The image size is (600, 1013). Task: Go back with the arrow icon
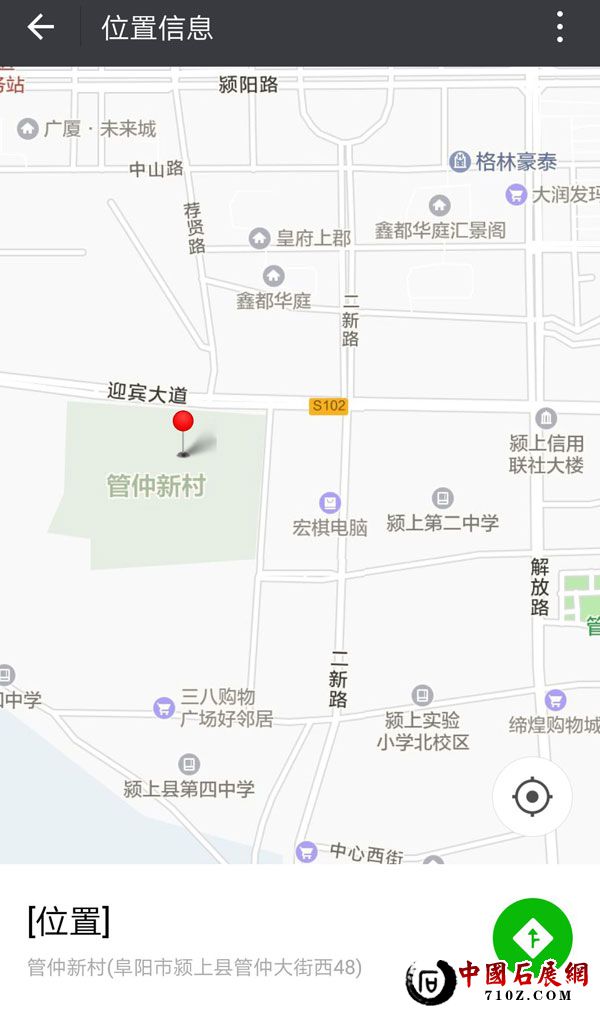tap(40, 27)
